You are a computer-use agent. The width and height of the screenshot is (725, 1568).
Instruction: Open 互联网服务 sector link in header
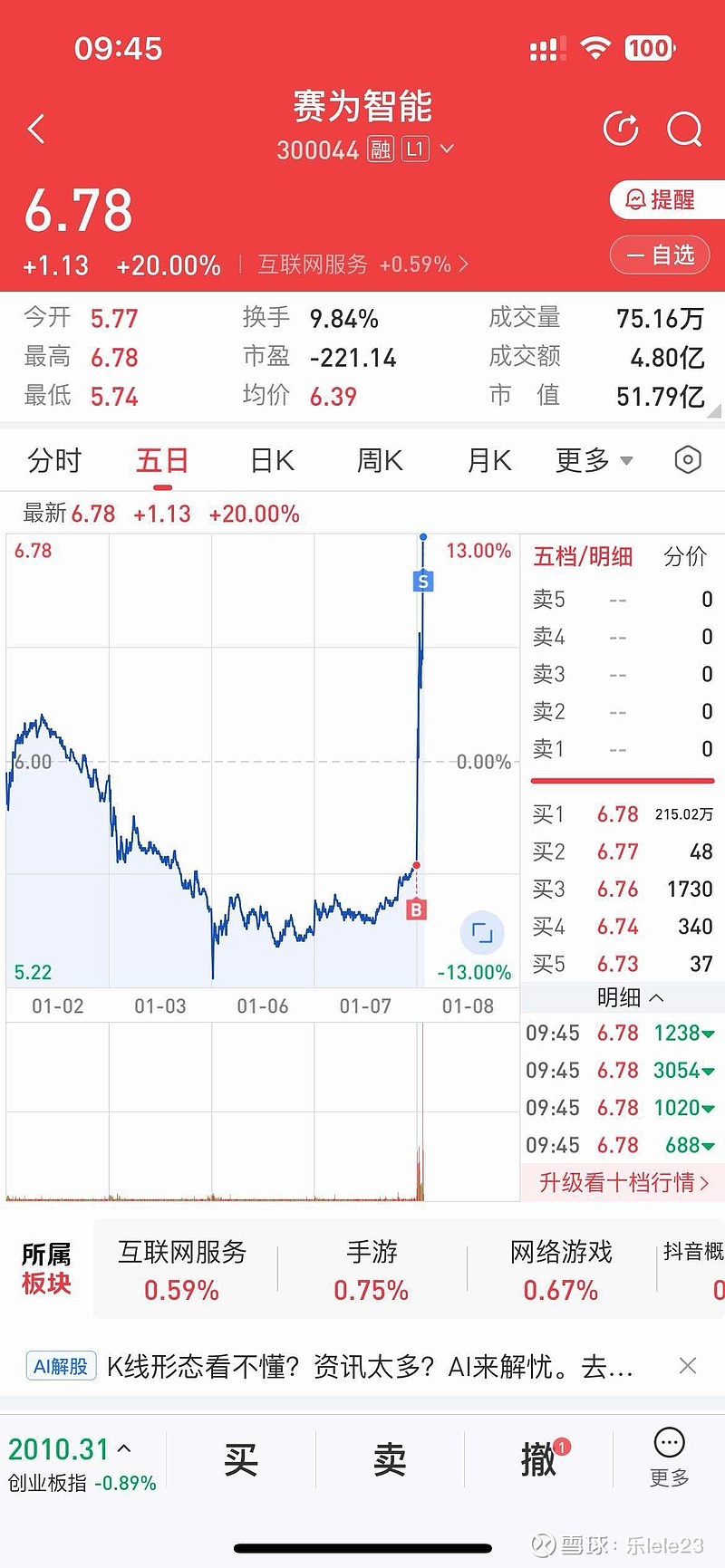(x=362, y=265)
